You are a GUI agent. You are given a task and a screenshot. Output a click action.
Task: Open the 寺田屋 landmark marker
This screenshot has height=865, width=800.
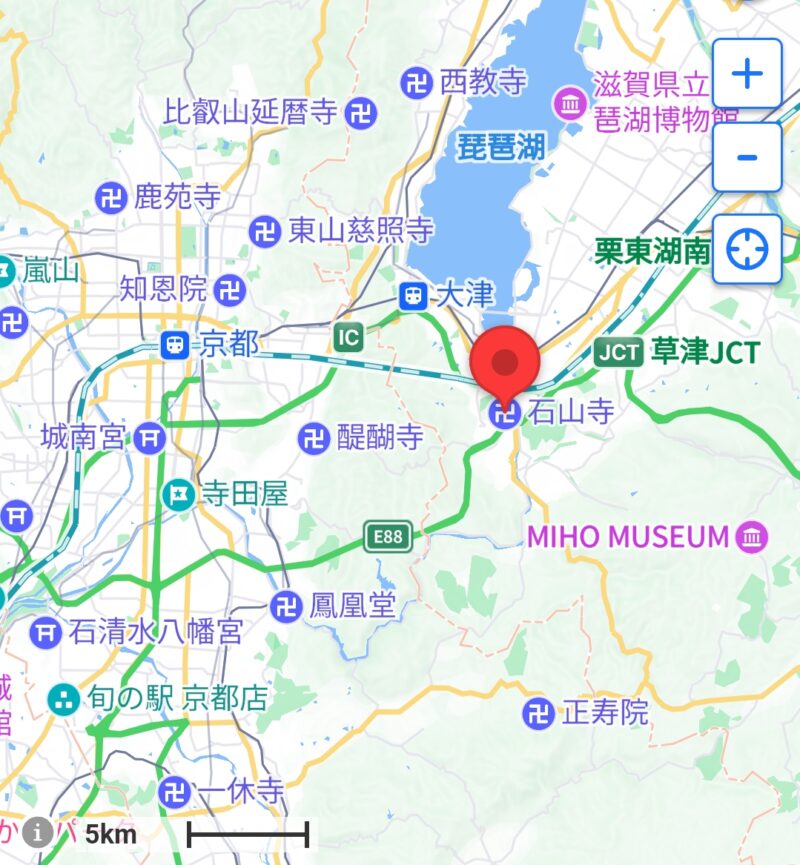[x=179, y=494]
